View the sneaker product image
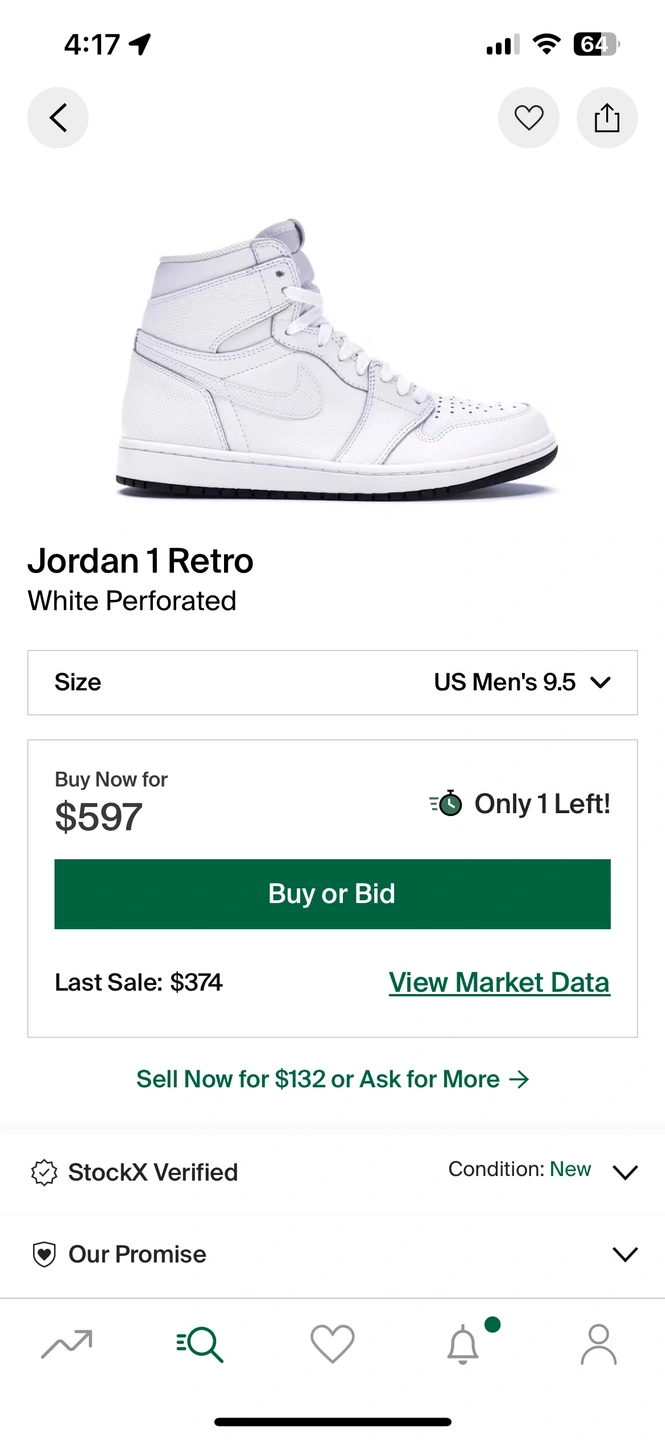Image resolution: width=665 pixels, height=1440 pixels. (335, 358)
